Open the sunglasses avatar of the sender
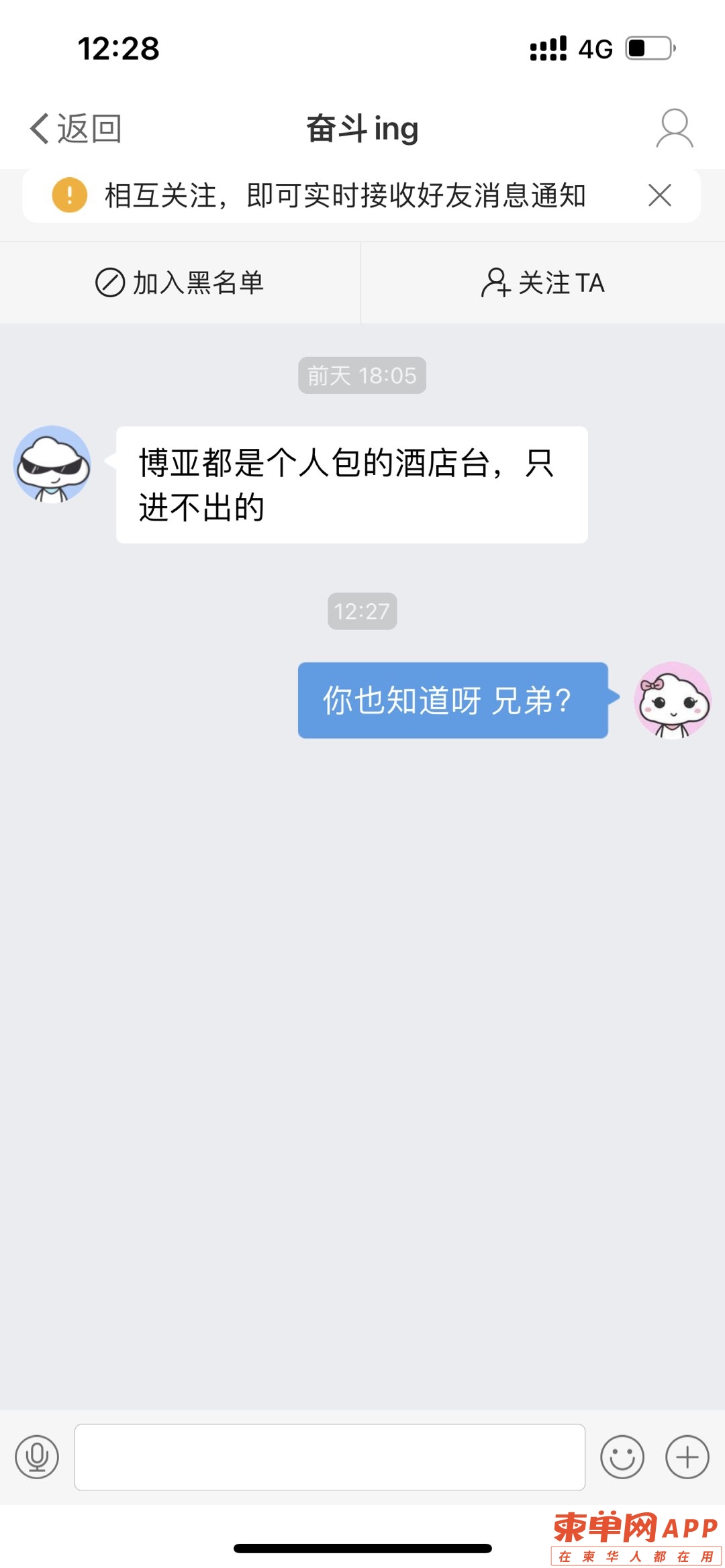The height and width of the screenshot is (1568, 725). tap(52, 464)
